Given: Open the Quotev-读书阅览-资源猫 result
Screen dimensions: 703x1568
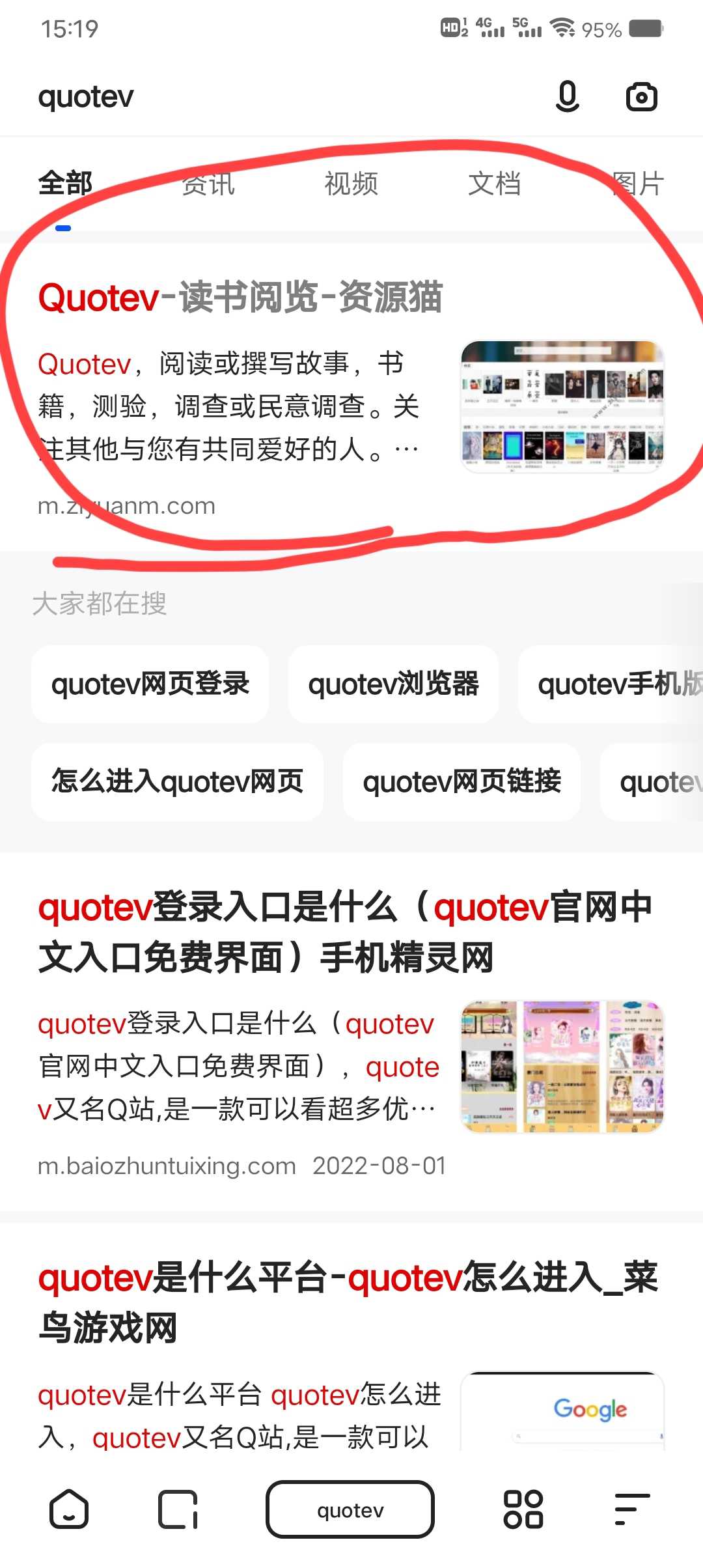Looking at the screenshot, I should coord(240,298).
